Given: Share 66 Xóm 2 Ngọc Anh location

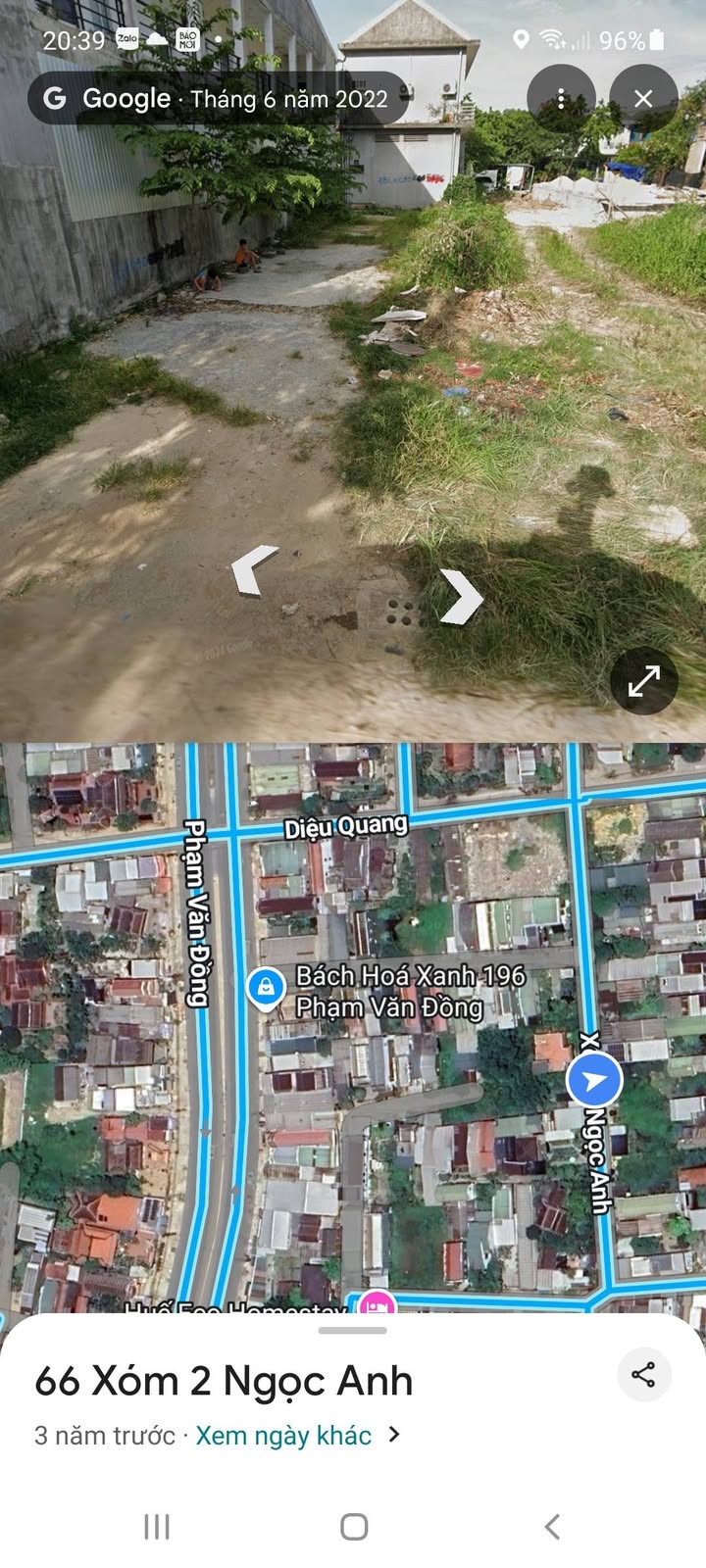Looking at the screenshot, I should (643, 1374).
